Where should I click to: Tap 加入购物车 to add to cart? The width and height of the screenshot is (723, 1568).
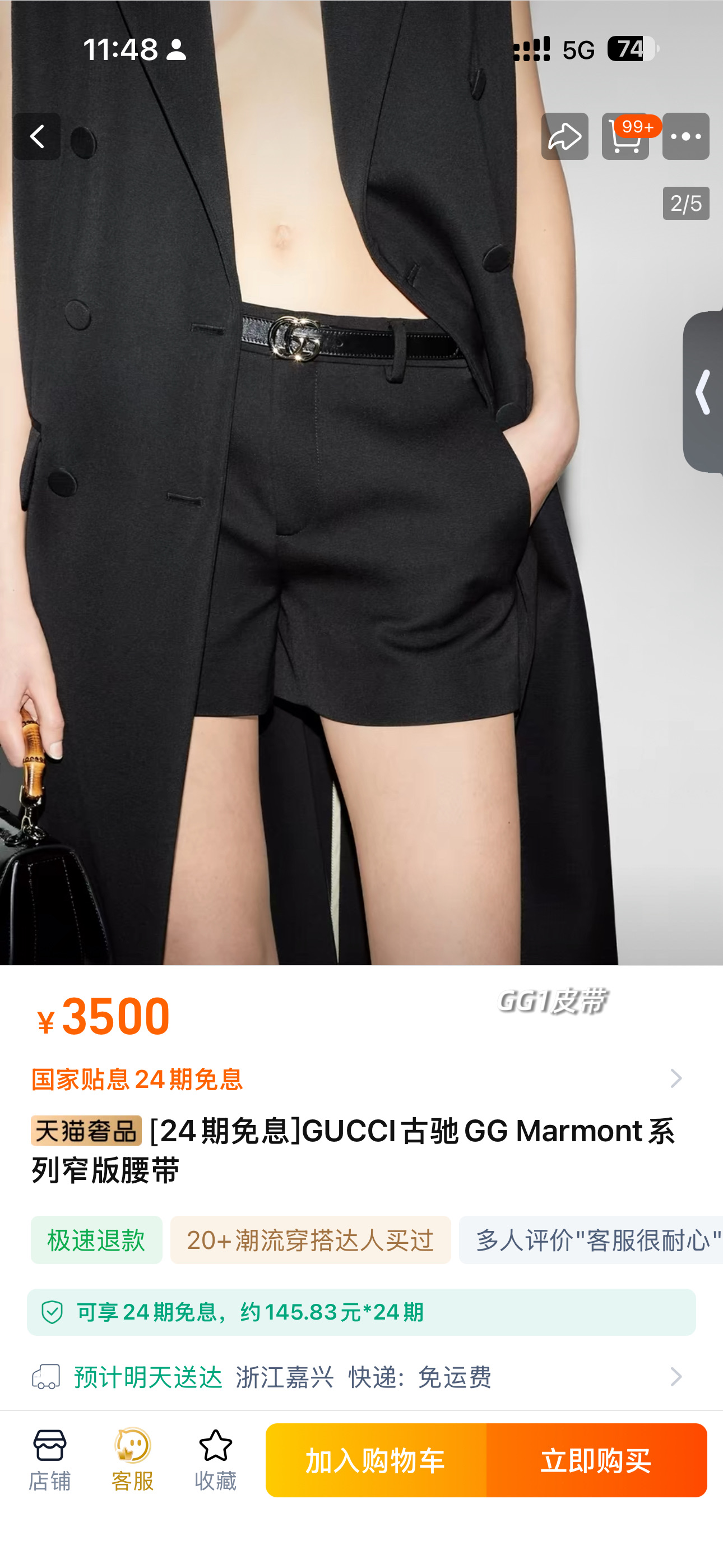point(376,1460)
